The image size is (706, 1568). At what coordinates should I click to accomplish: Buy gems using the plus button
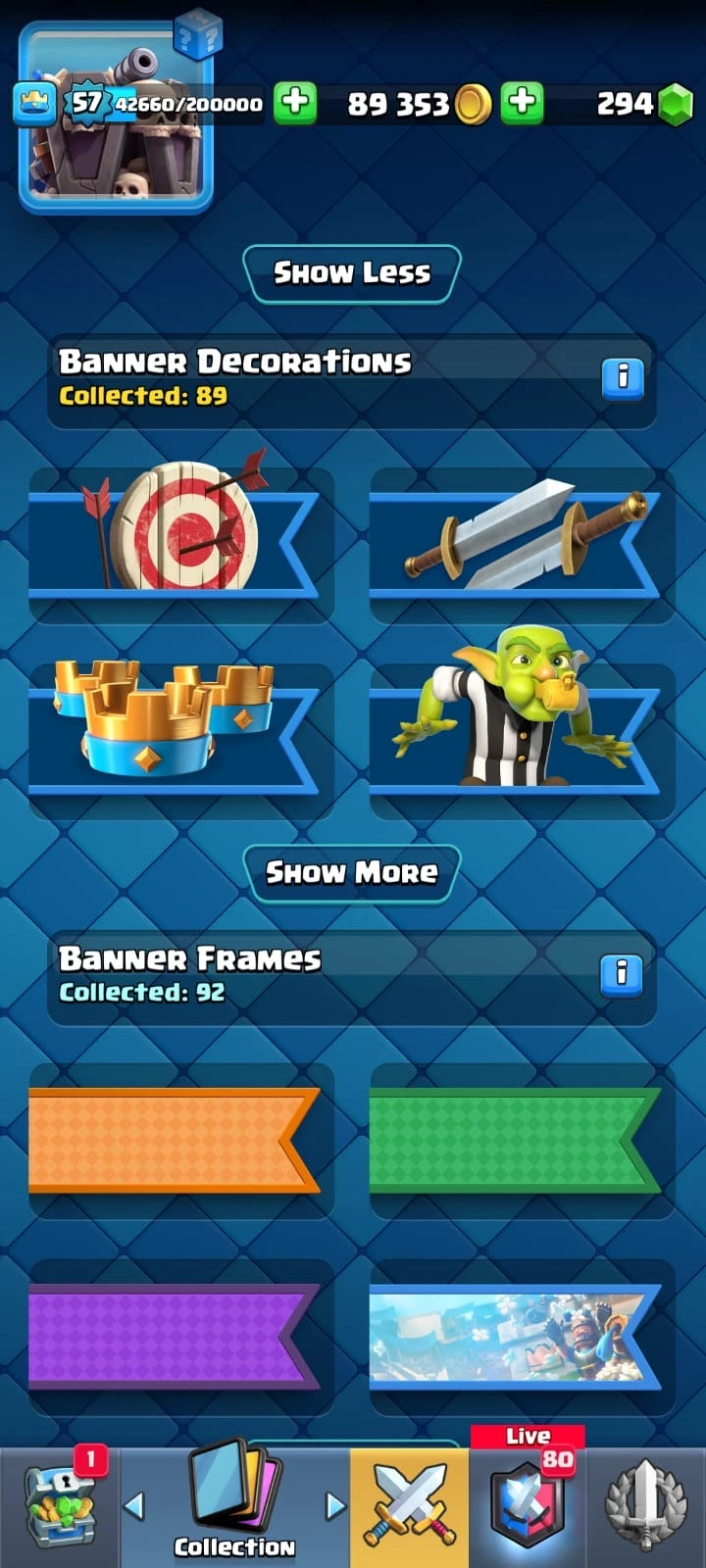coord(523,103)
